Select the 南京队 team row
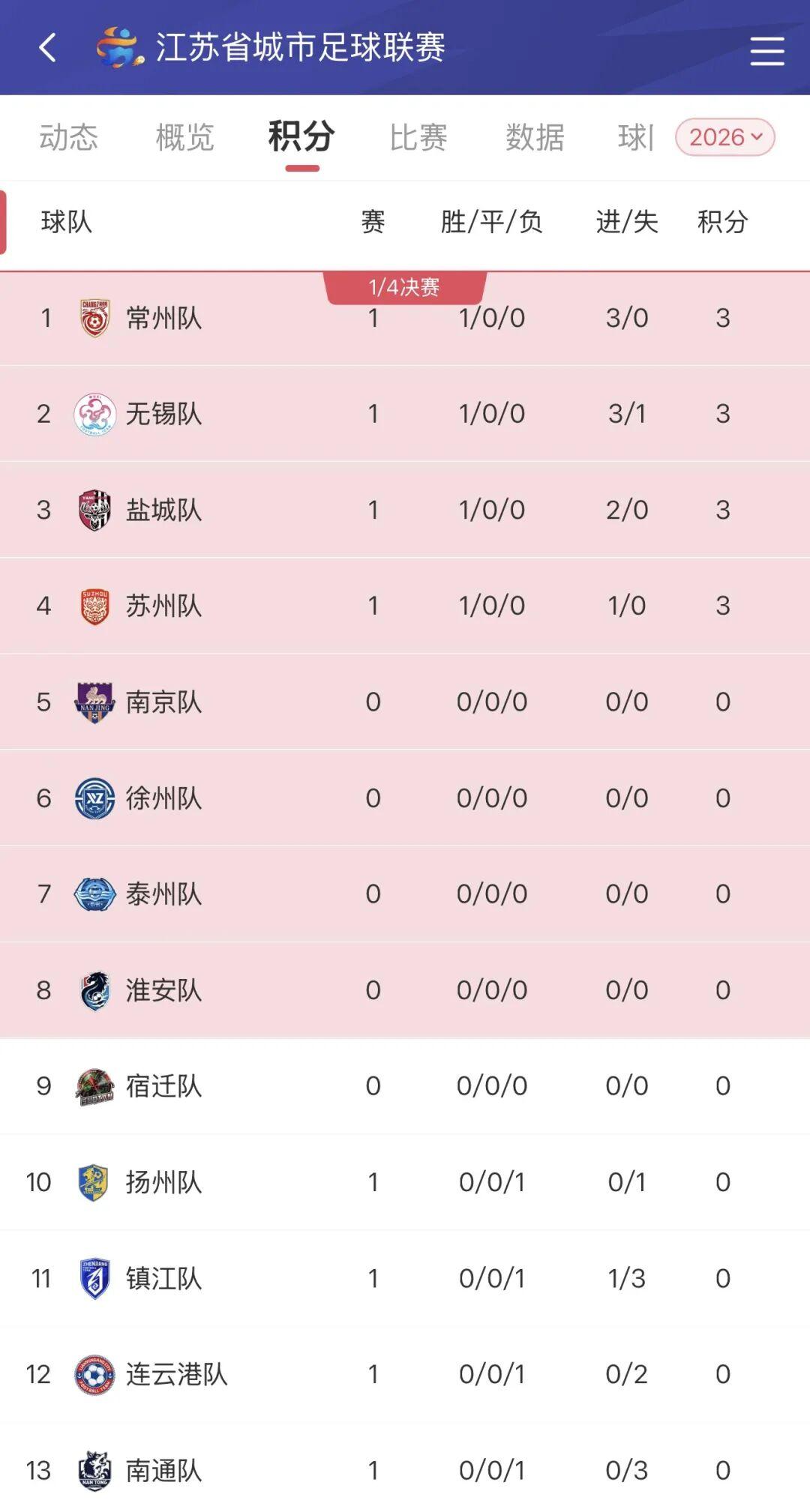Screen dimensions: 810x1512 coord(163,702)
